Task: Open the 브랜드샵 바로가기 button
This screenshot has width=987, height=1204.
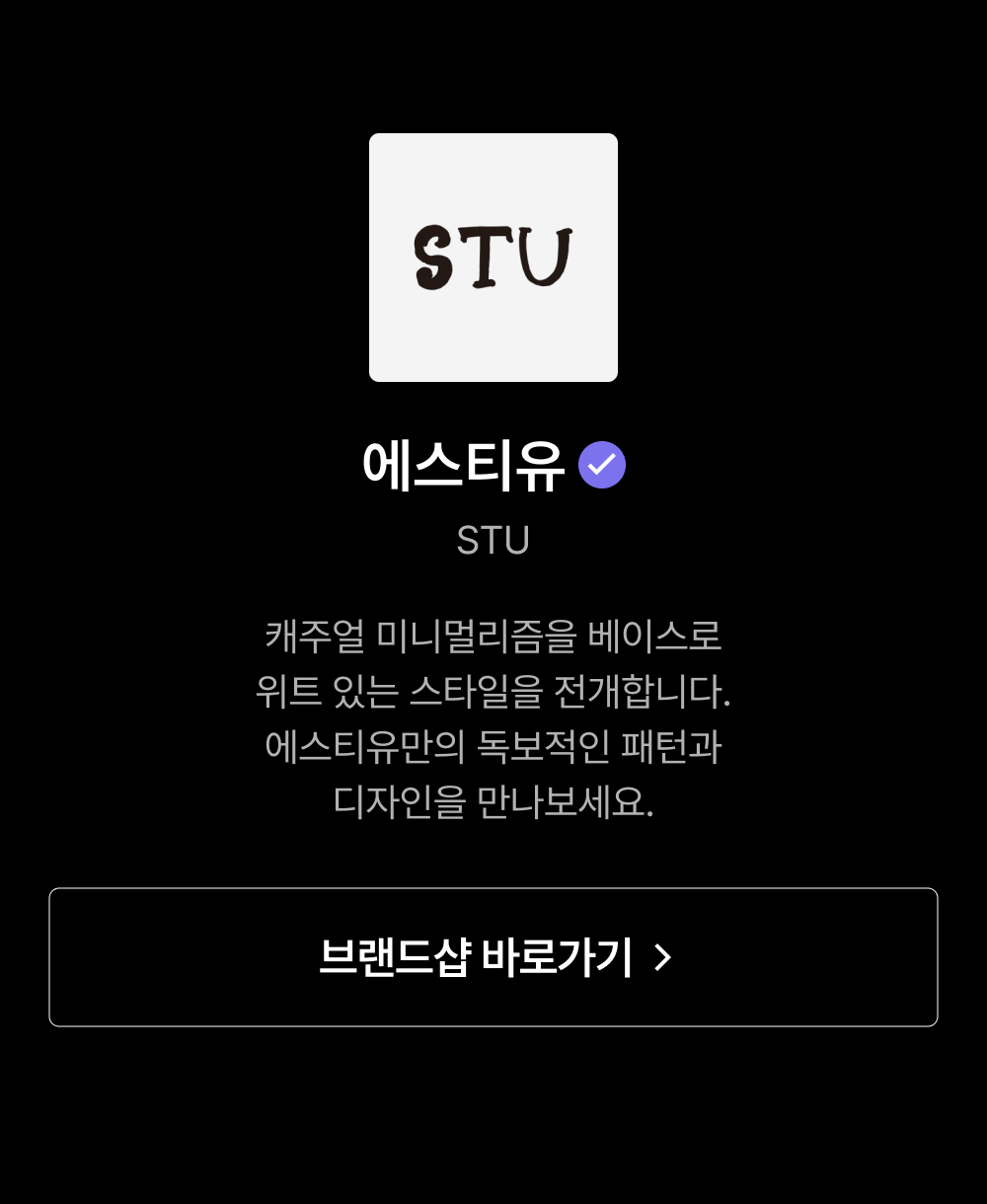Action: (x=493, y=957)
